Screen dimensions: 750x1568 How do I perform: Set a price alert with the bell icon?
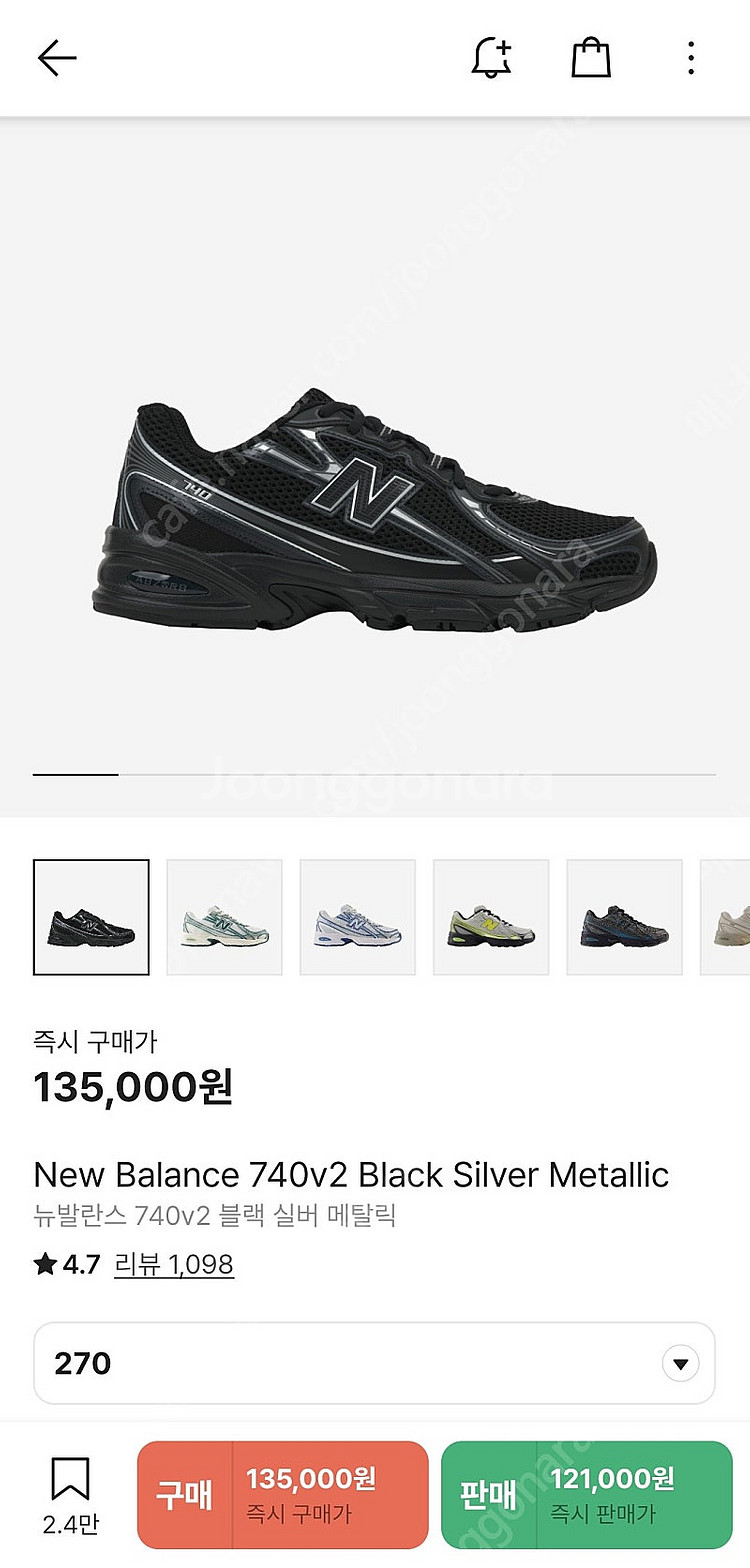tap(491, 58)
